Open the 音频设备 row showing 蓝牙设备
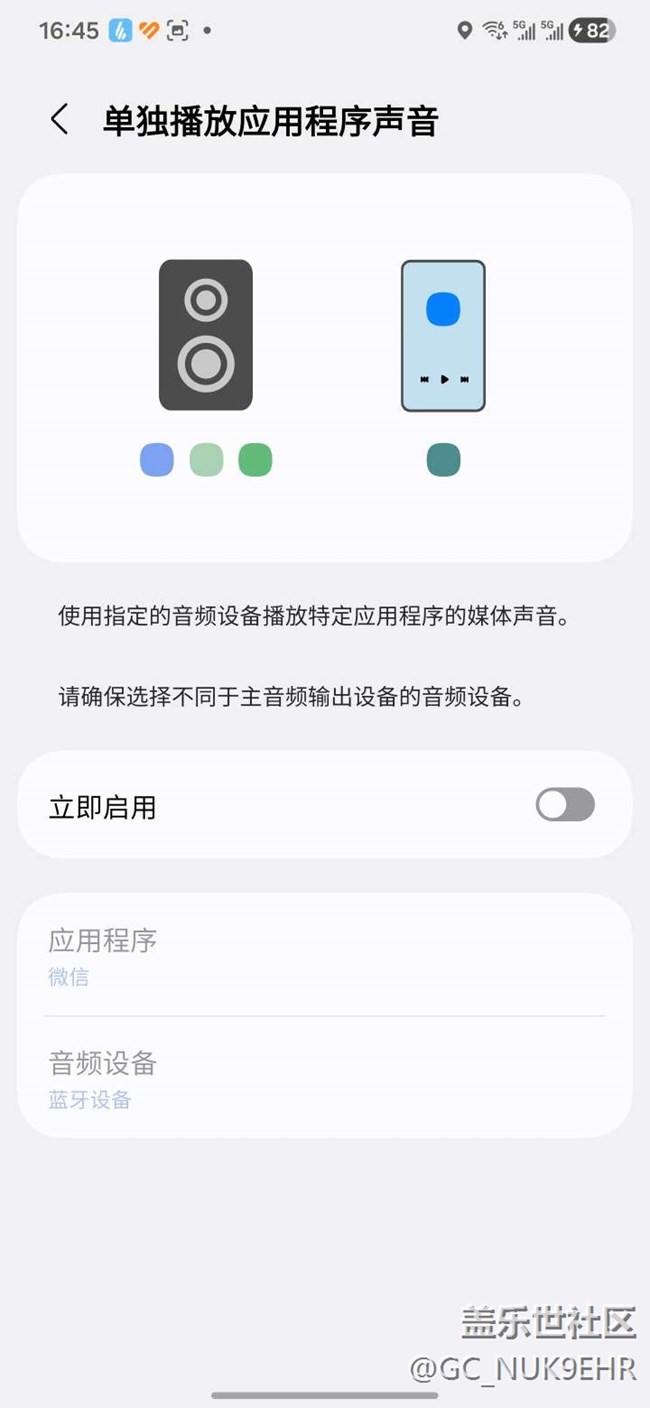The height and width of the screenshot is (1408, 650). (324, 1079)
